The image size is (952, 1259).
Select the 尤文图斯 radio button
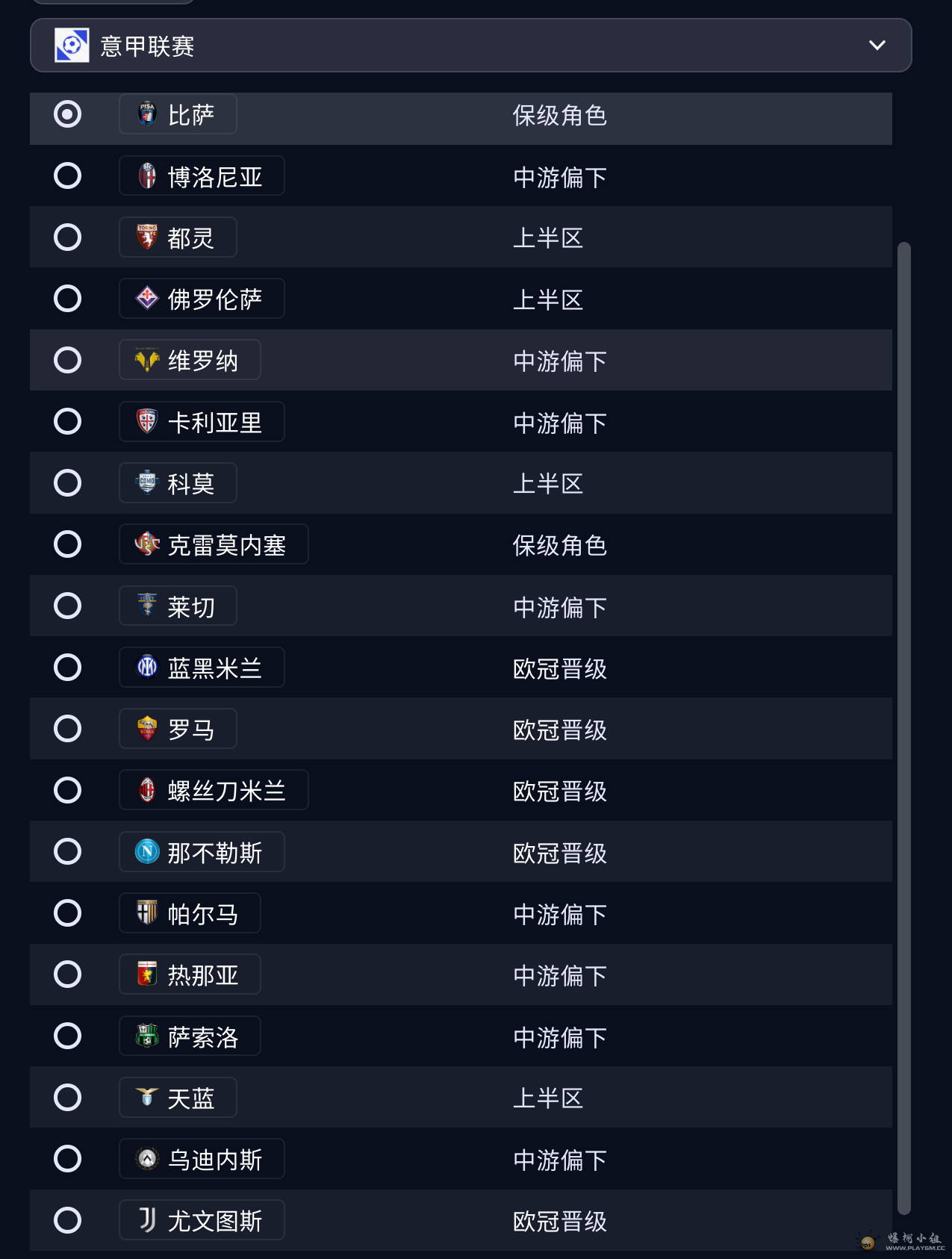tap(67, 1219)
